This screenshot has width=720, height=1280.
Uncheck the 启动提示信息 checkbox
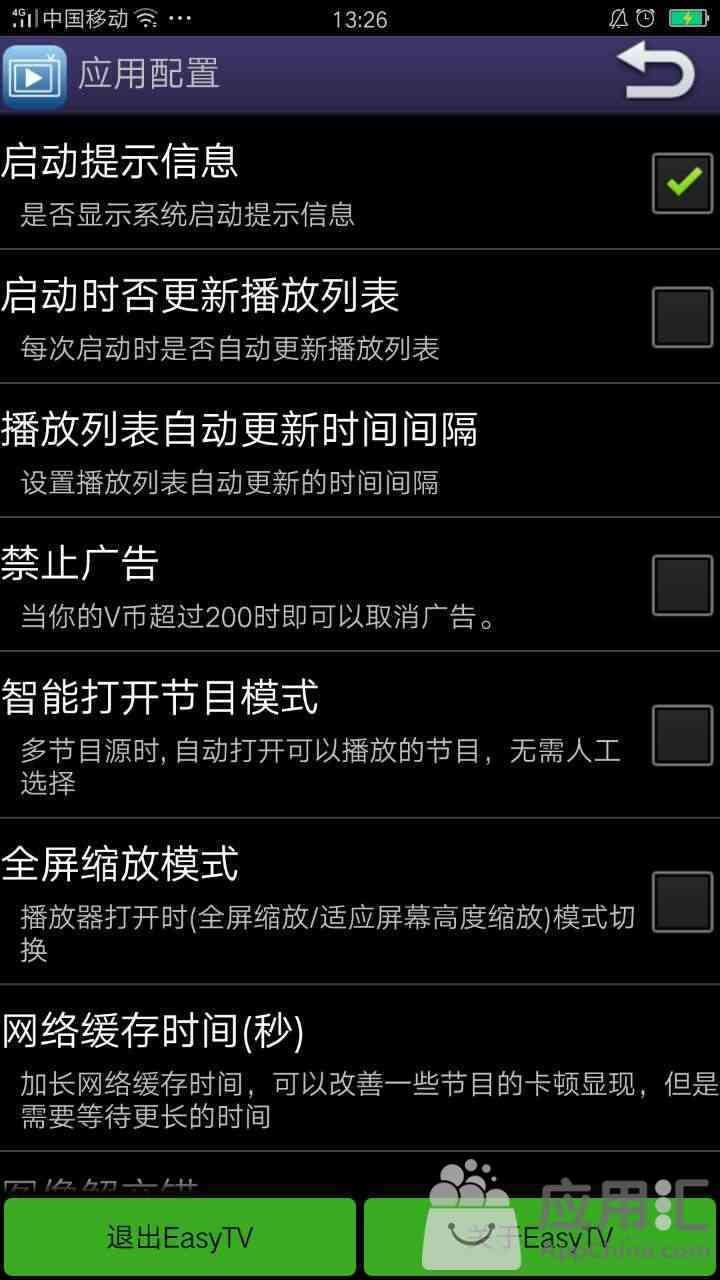point(682,183)
